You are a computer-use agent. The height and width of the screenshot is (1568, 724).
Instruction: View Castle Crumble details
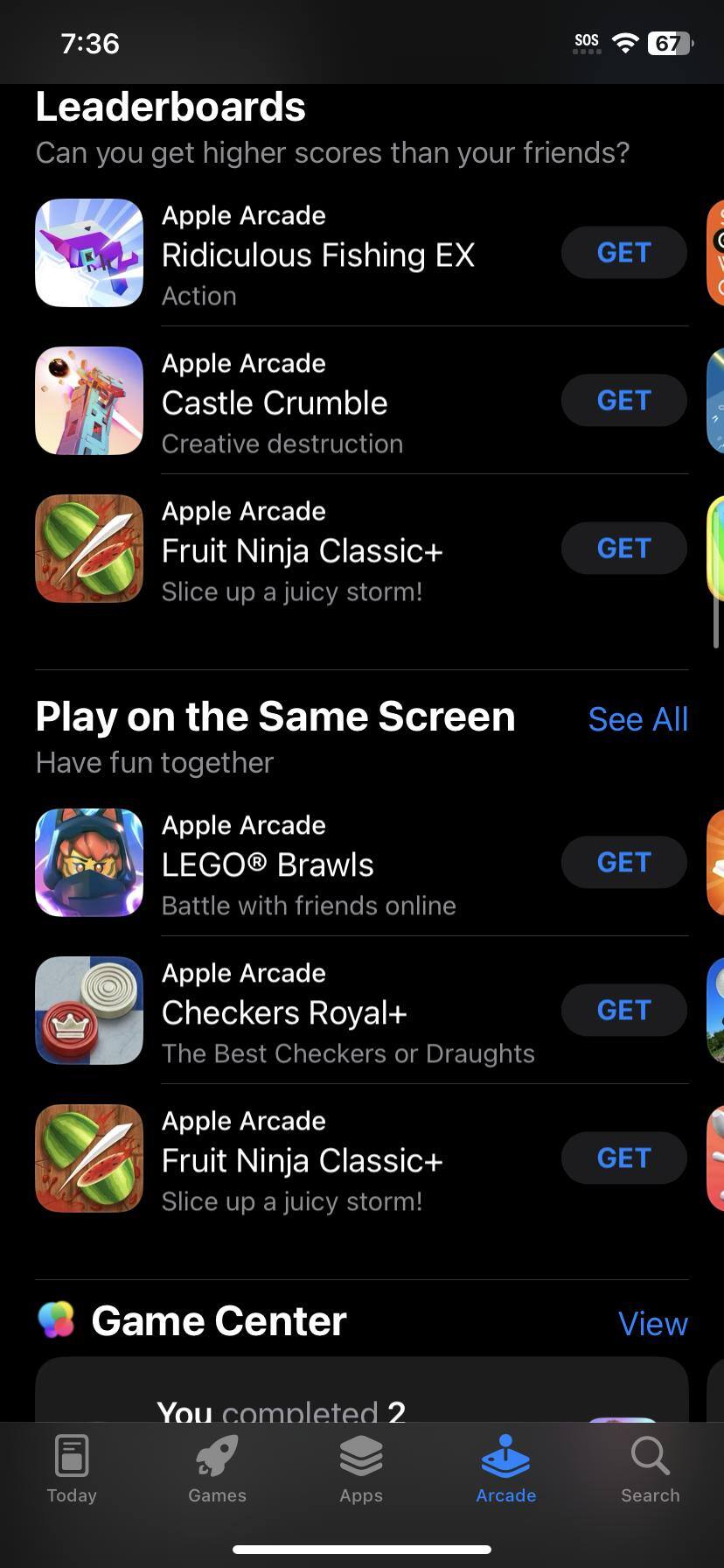(274, 402)
